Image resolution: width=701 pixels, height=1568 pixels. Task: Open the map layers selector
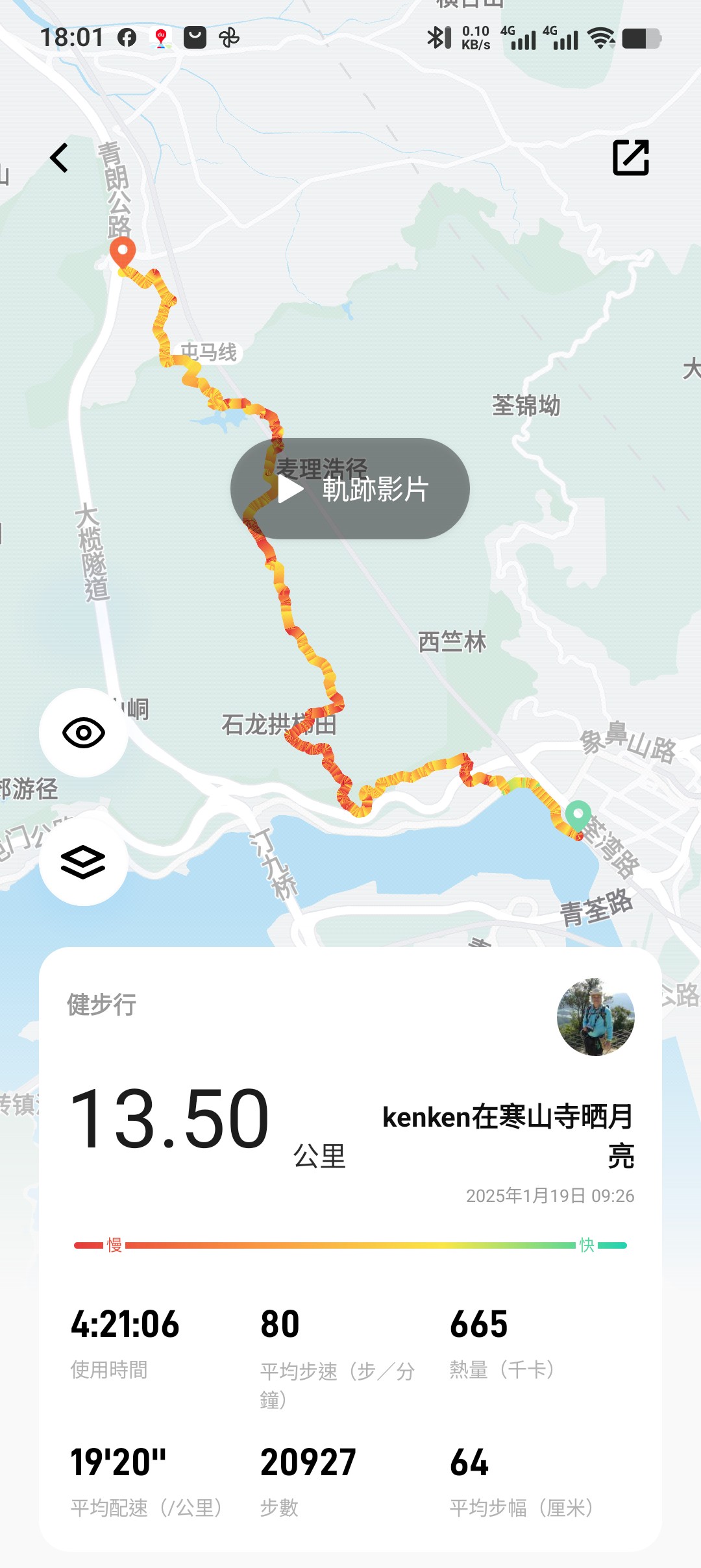coord(84,862)
